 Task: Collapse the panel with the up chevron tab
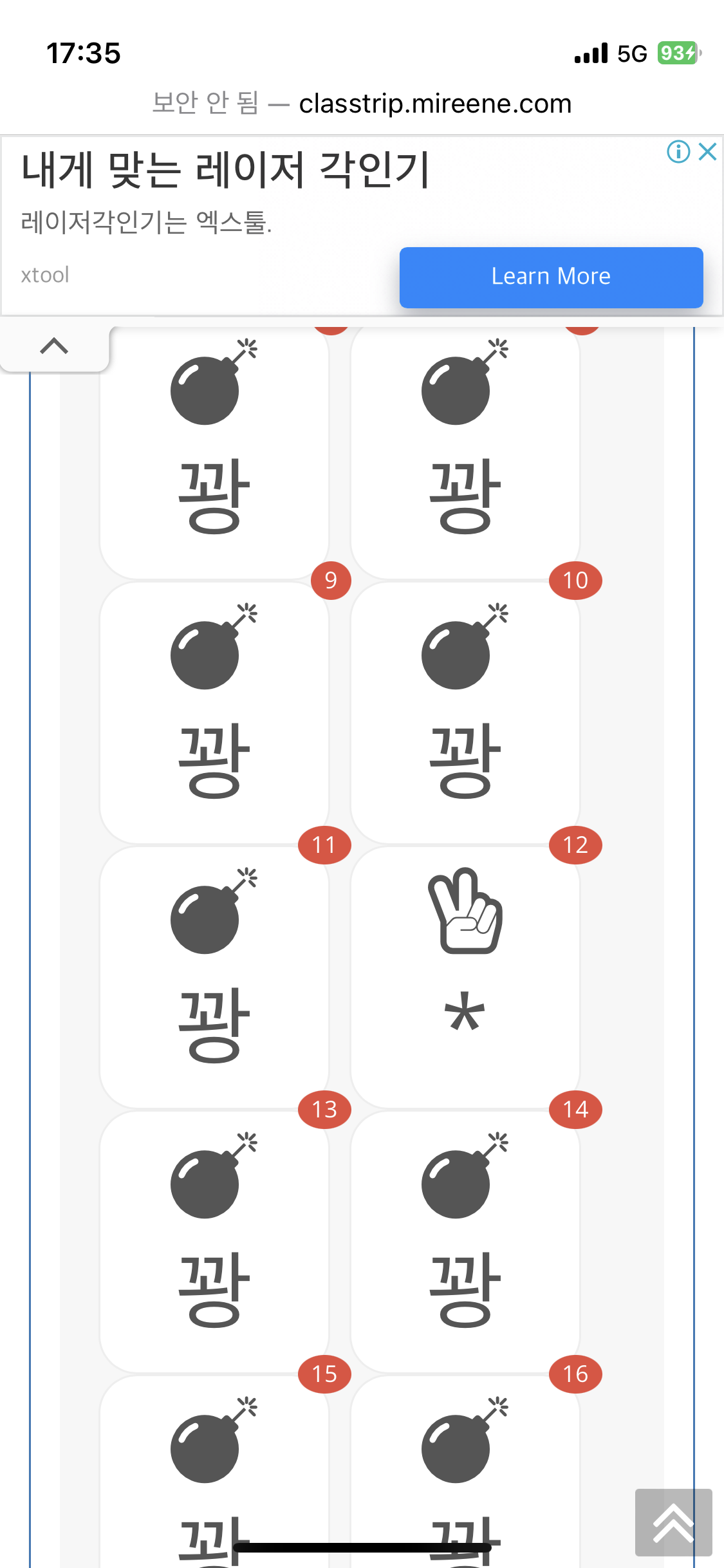55,346
